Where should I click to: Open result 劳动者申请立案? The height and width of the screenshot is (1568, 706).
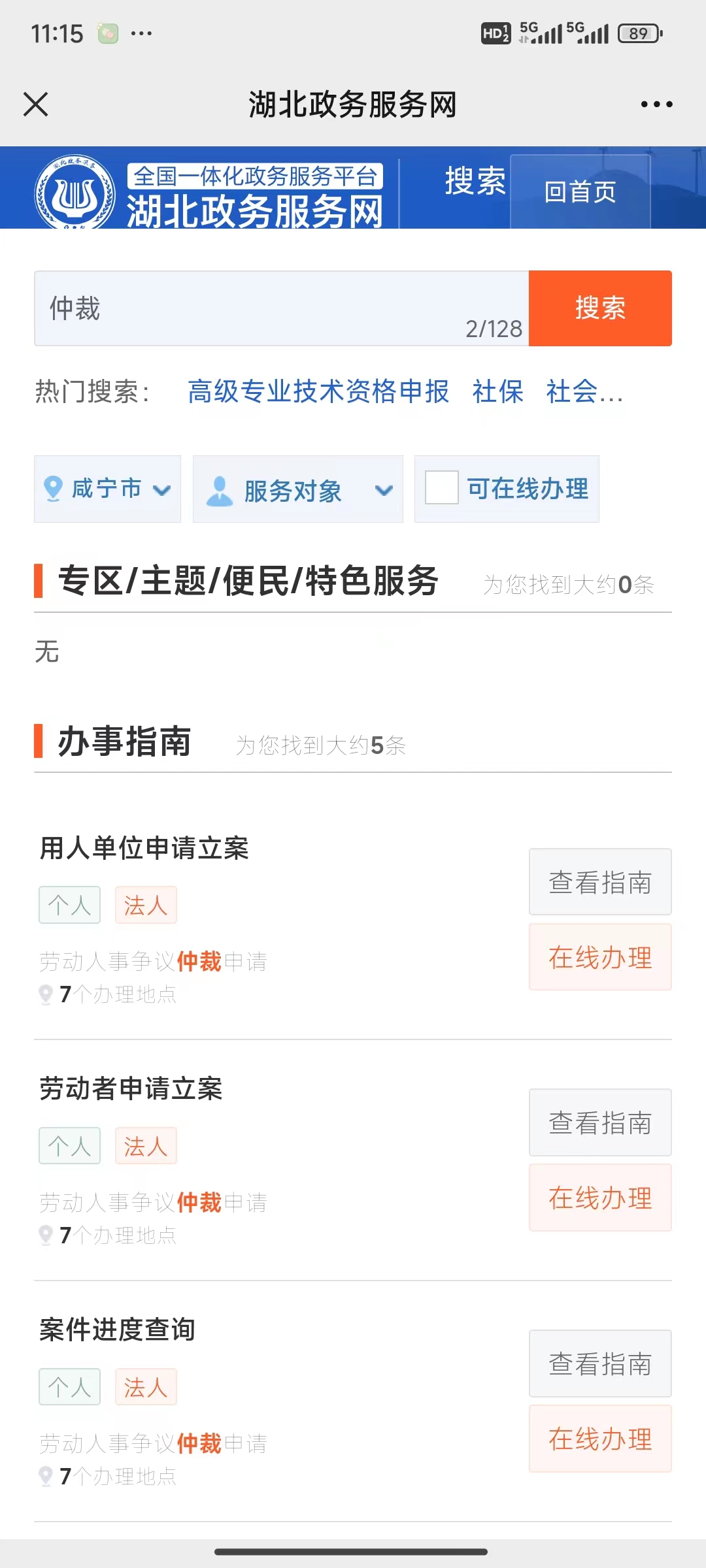click(131, 1088)
